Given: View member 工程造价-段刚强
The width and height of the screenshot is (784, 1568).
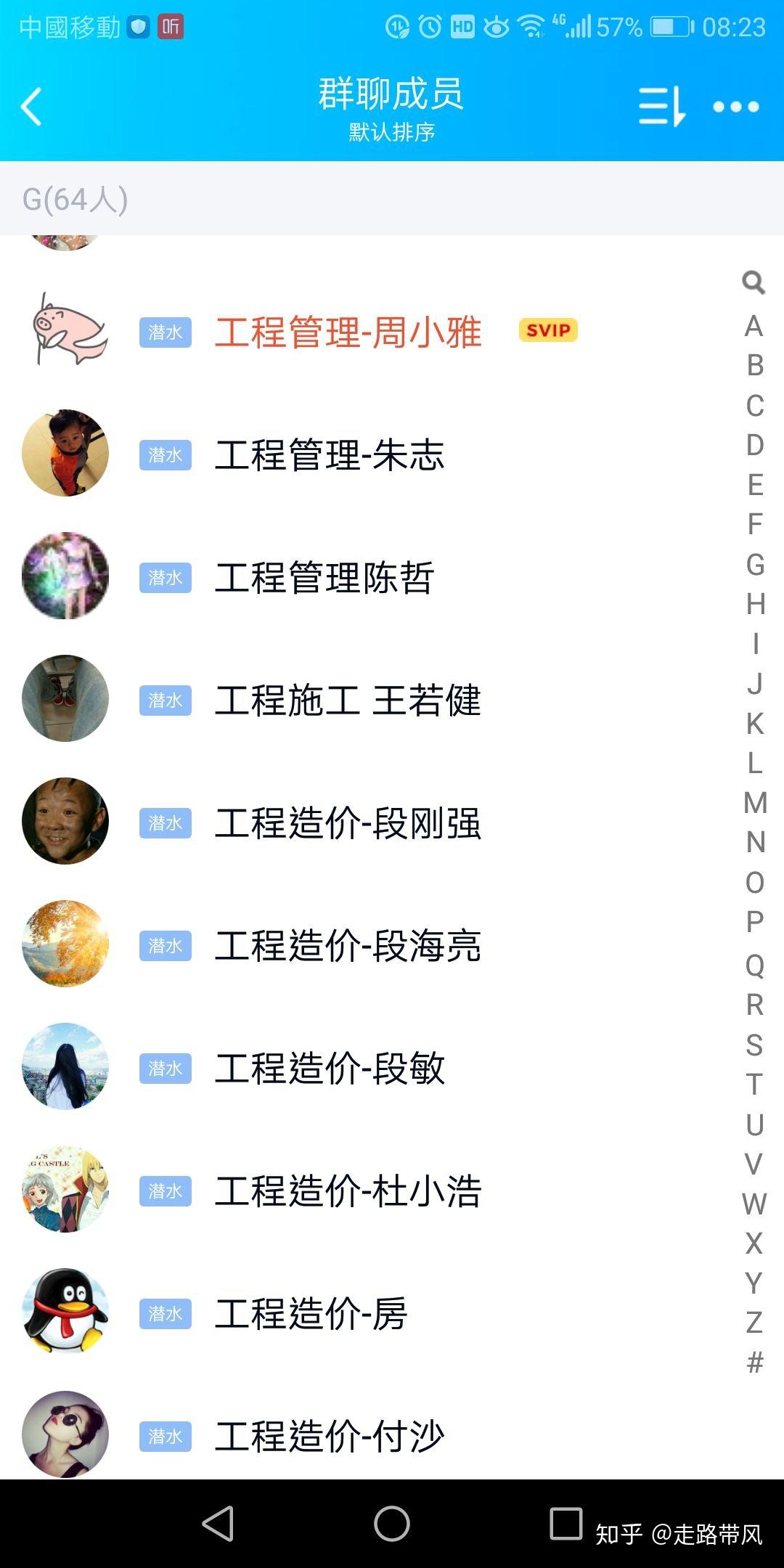Looking at the screenshot, I should point(348,823).
